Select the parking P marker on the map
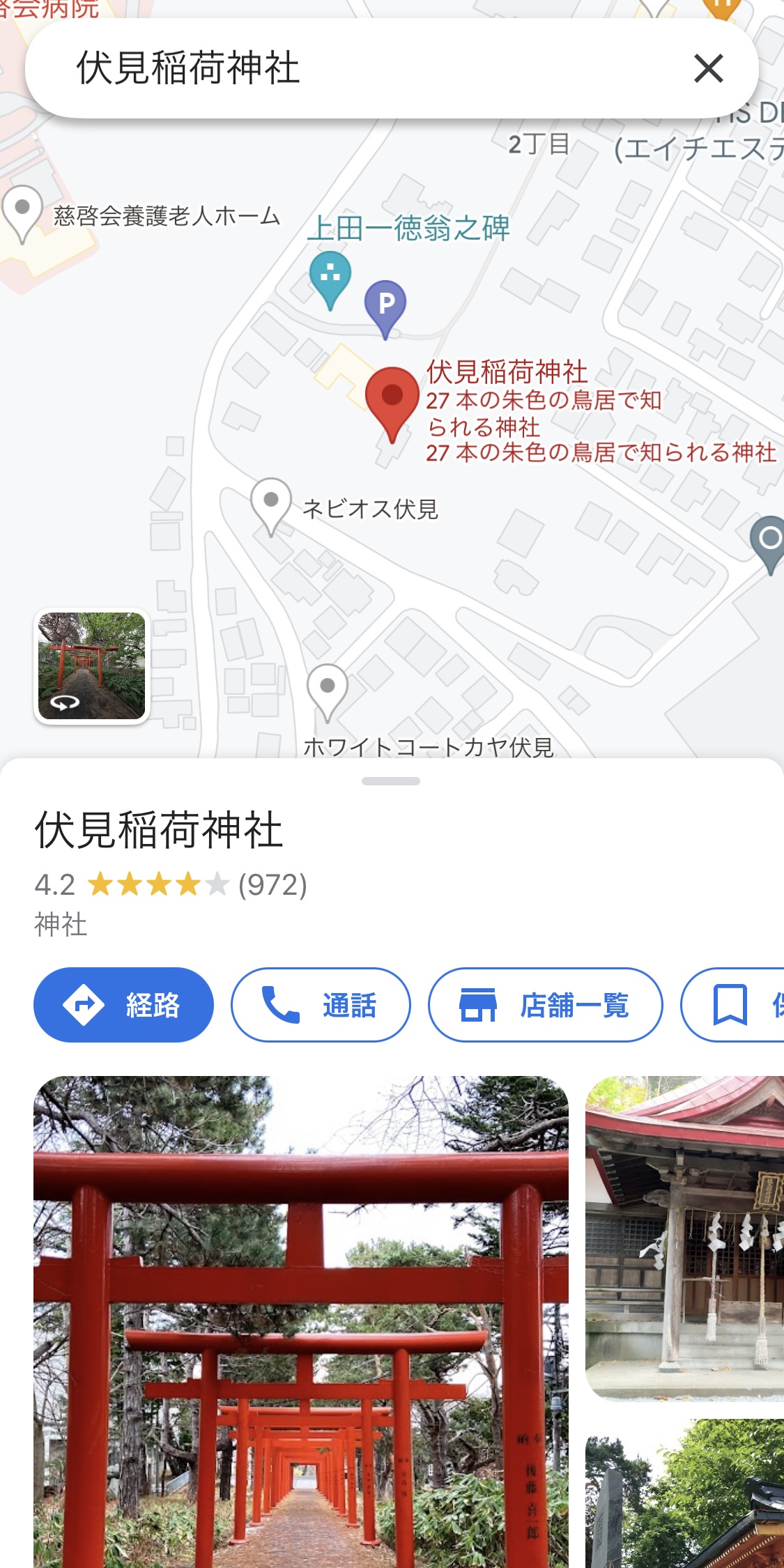 [385, 305]
